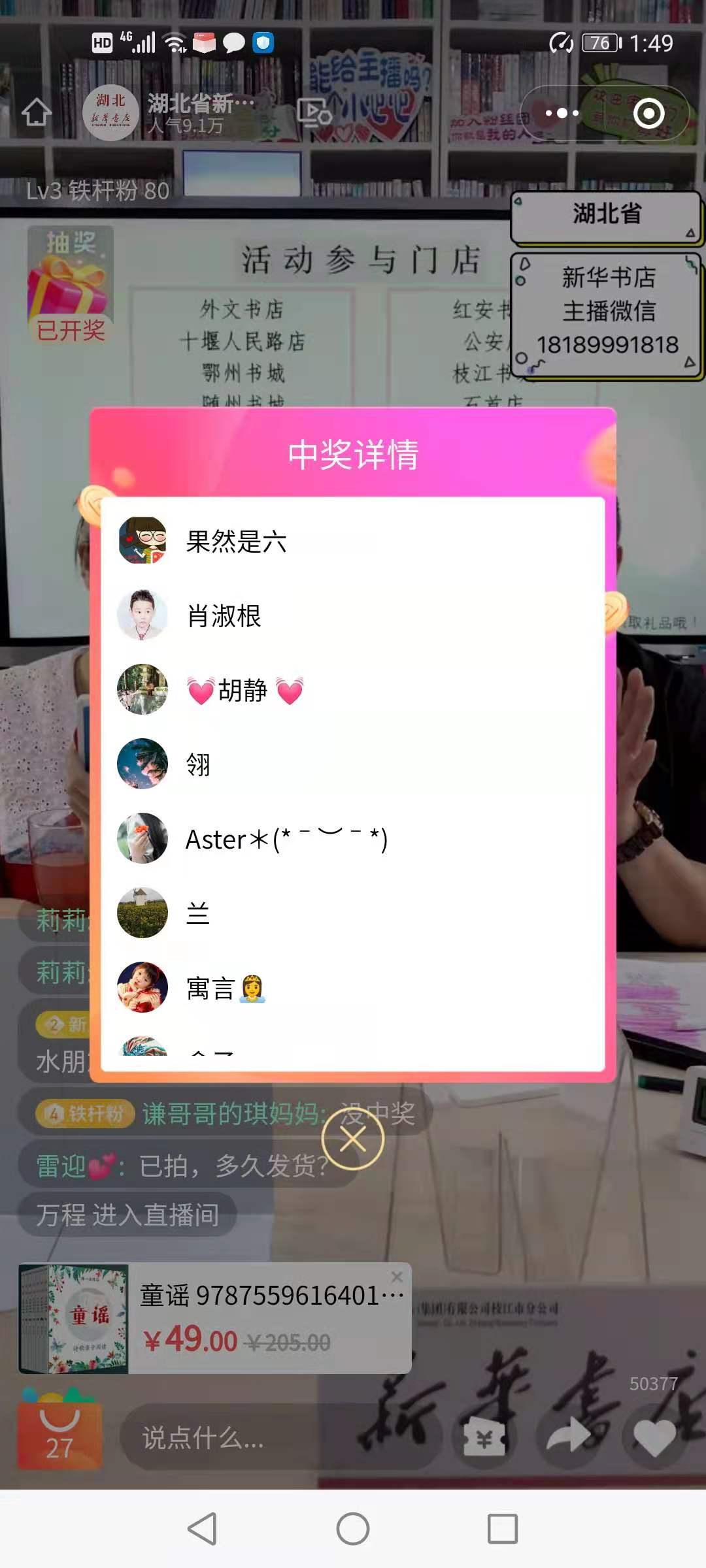This screenshot has height=1568, width=706.
Task: Send a like with the heart icon
Action: point(654,1437)
